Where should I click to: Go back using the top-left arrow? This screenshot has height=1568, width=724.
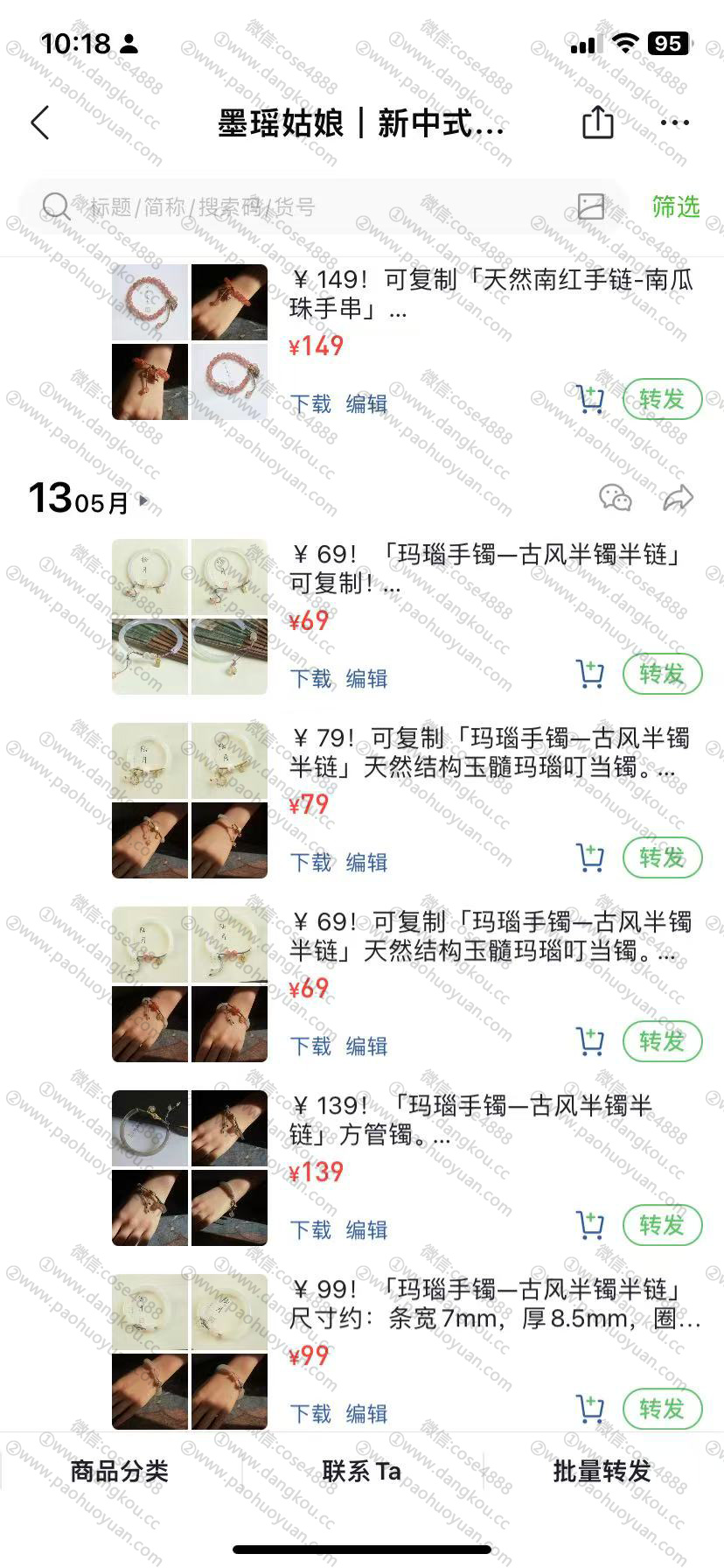point(40,123)
